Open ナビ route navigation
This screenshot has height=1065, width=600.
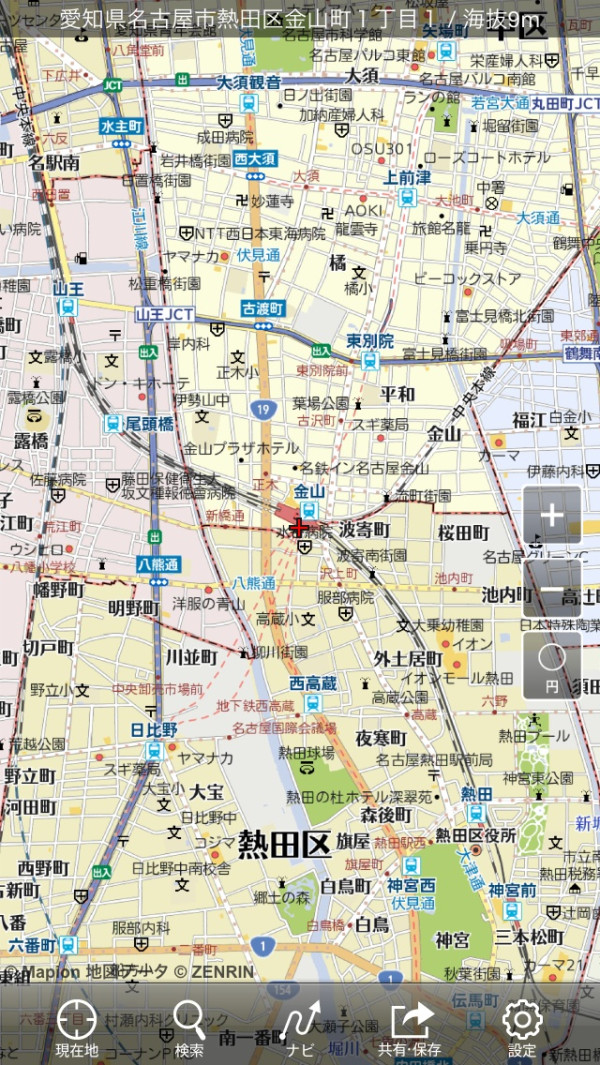click(x=300, y=1028)
